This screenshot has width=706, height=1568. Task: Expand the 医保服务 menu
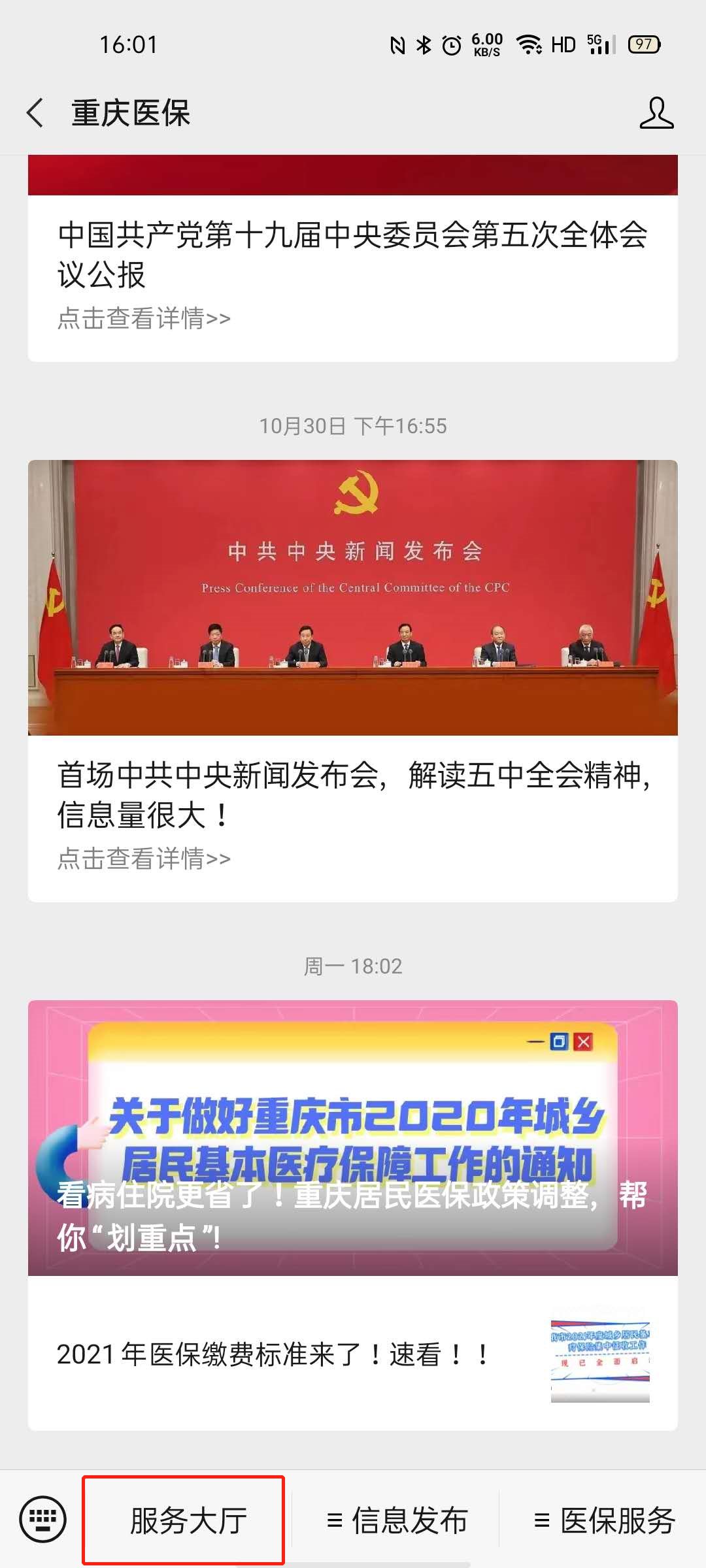pyautogui.click(x=605, y=1520)
